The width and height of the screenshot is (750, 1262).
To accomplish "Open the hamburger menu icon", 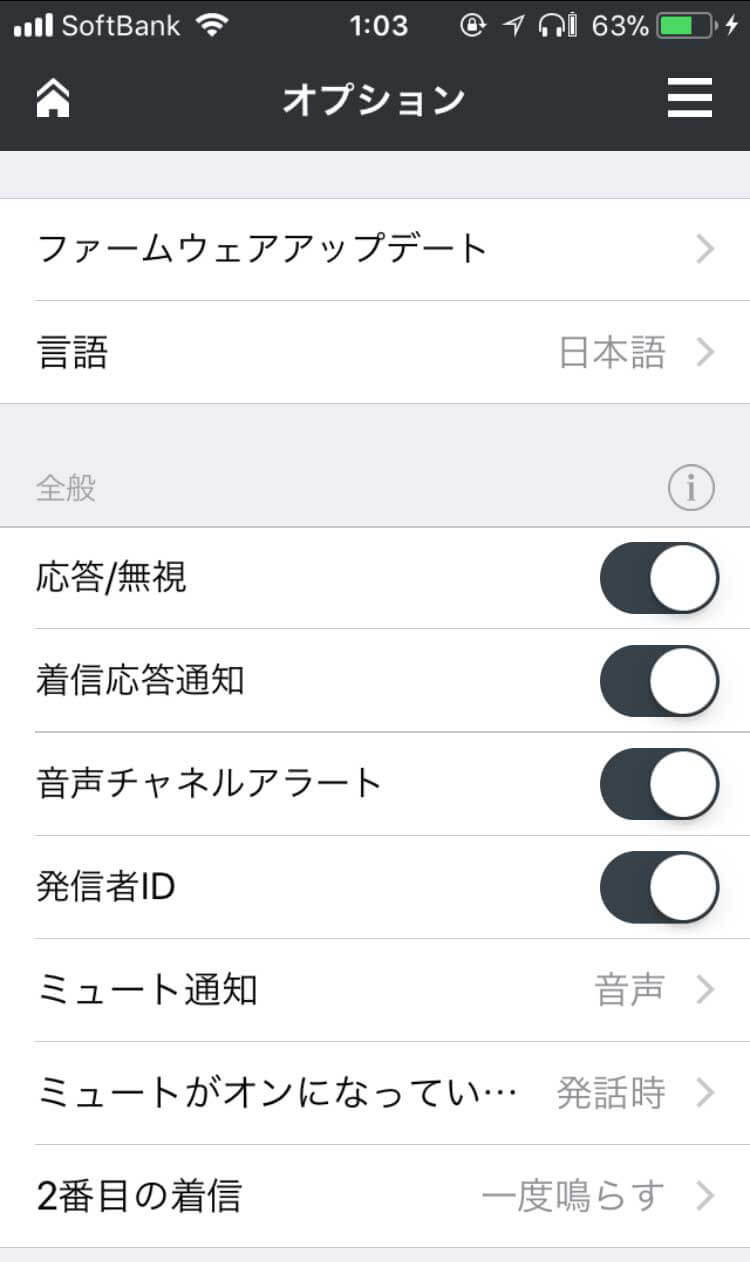I will click(x=690, y=97).
